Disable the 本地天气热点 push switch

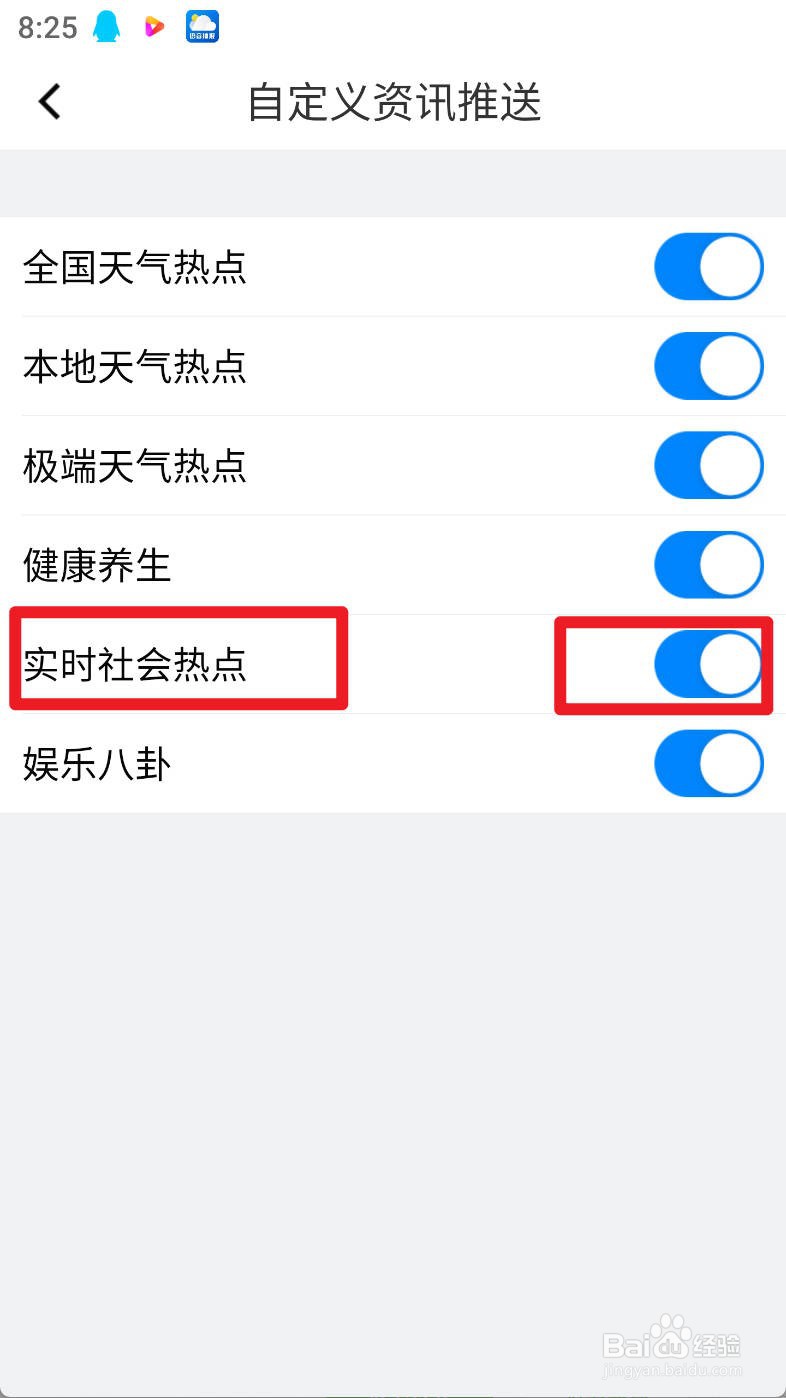[709, 366]
